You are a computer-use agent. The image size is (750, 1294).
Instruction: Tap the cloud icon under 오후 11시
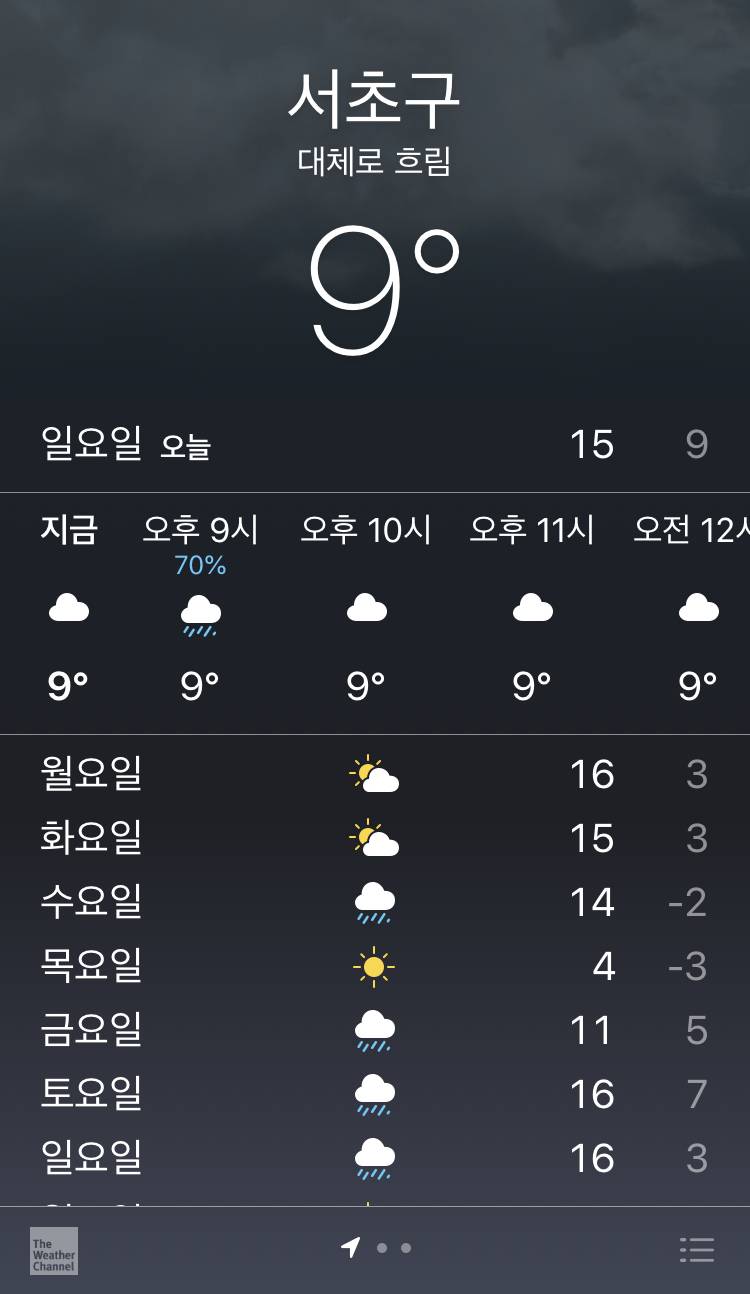click(532, 608)
